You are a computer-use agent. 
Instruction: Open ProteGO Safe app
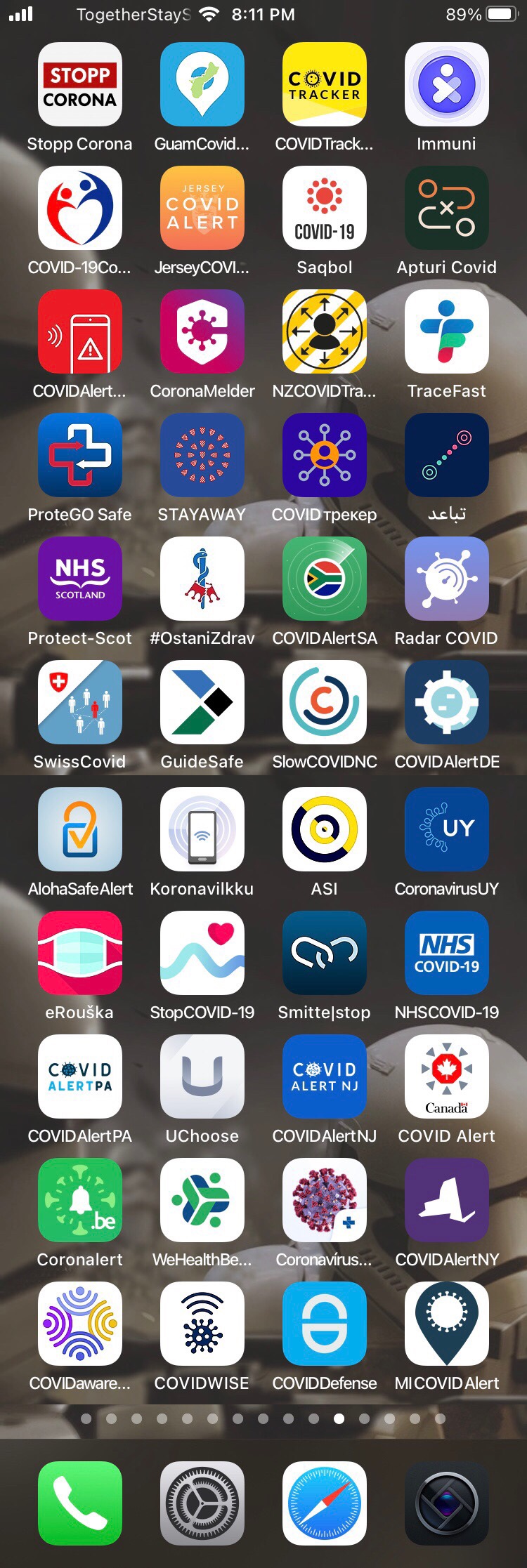click(x=79, y=455)
